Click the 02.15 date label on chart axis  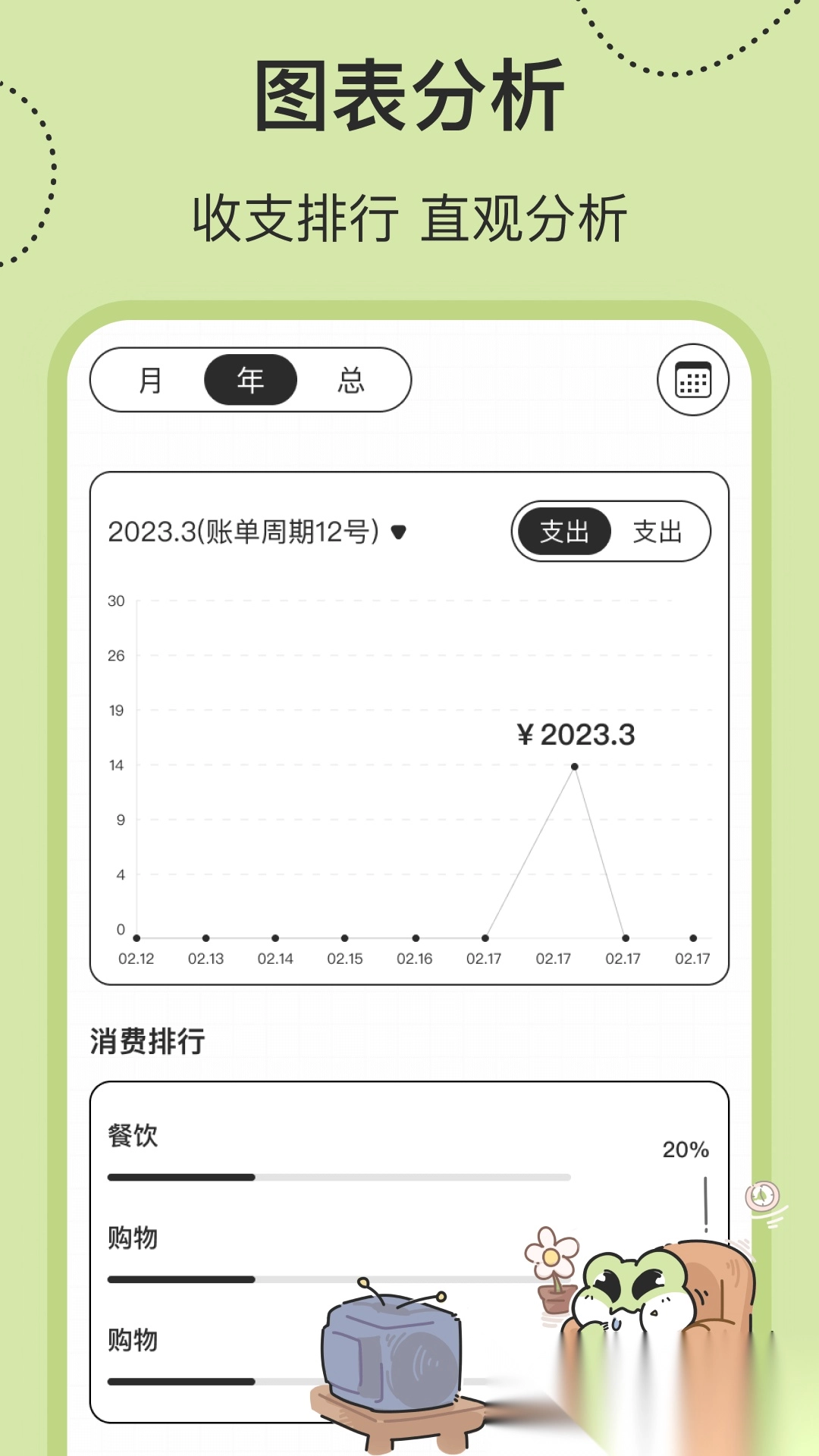(x=346, y=958)
